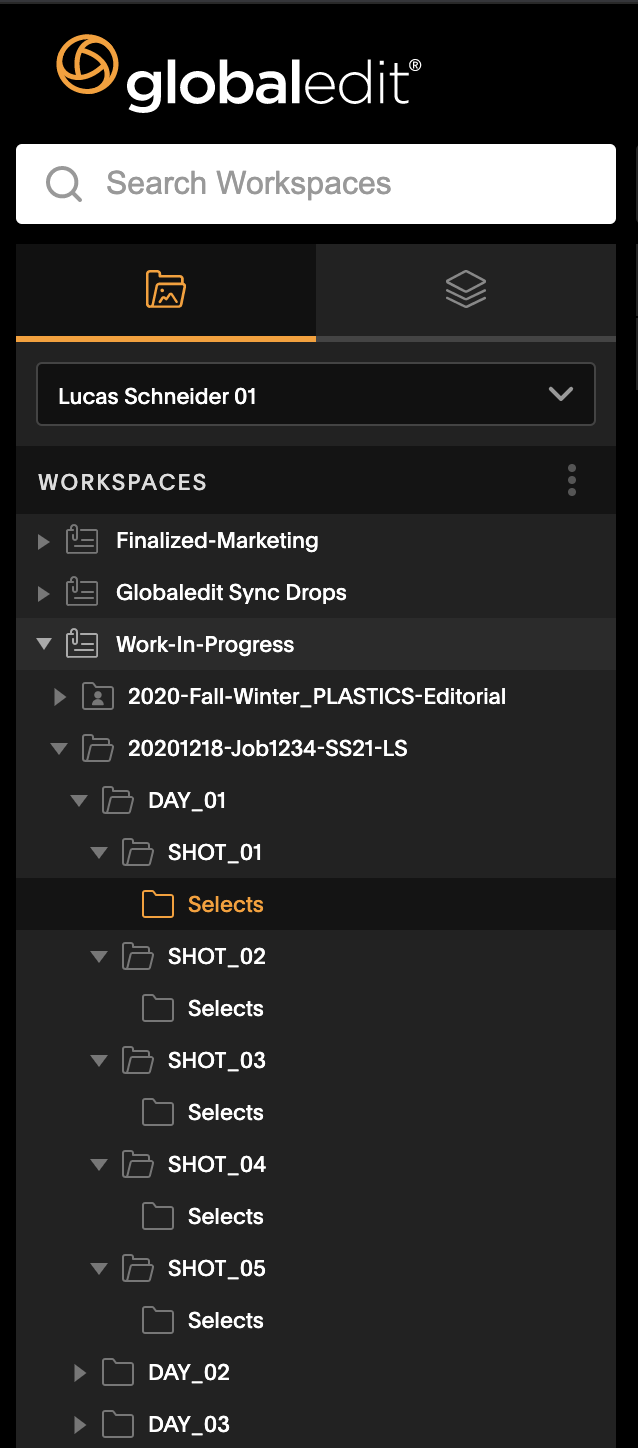638x1448 pixels.
Task: Open the highlighted Selects under SHOT_01
Action: pyautogui.click(x=225, y=905)
